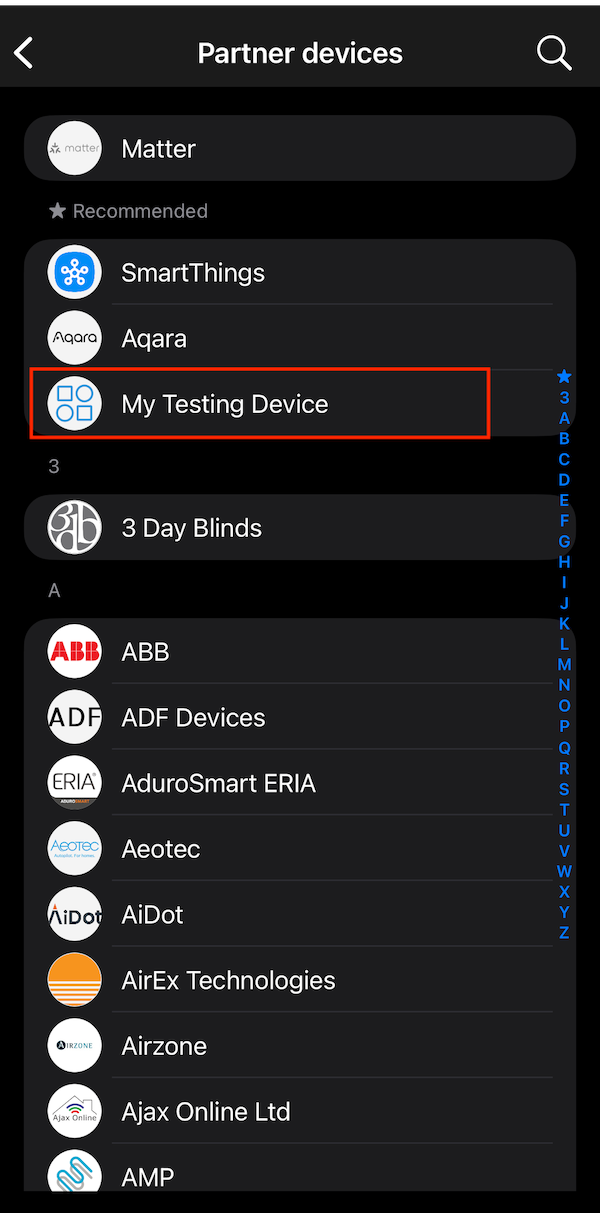This screenshot has width=600, height=1213.
Task: Select SmartThings from recommended partners
Action: coord(300,272)
